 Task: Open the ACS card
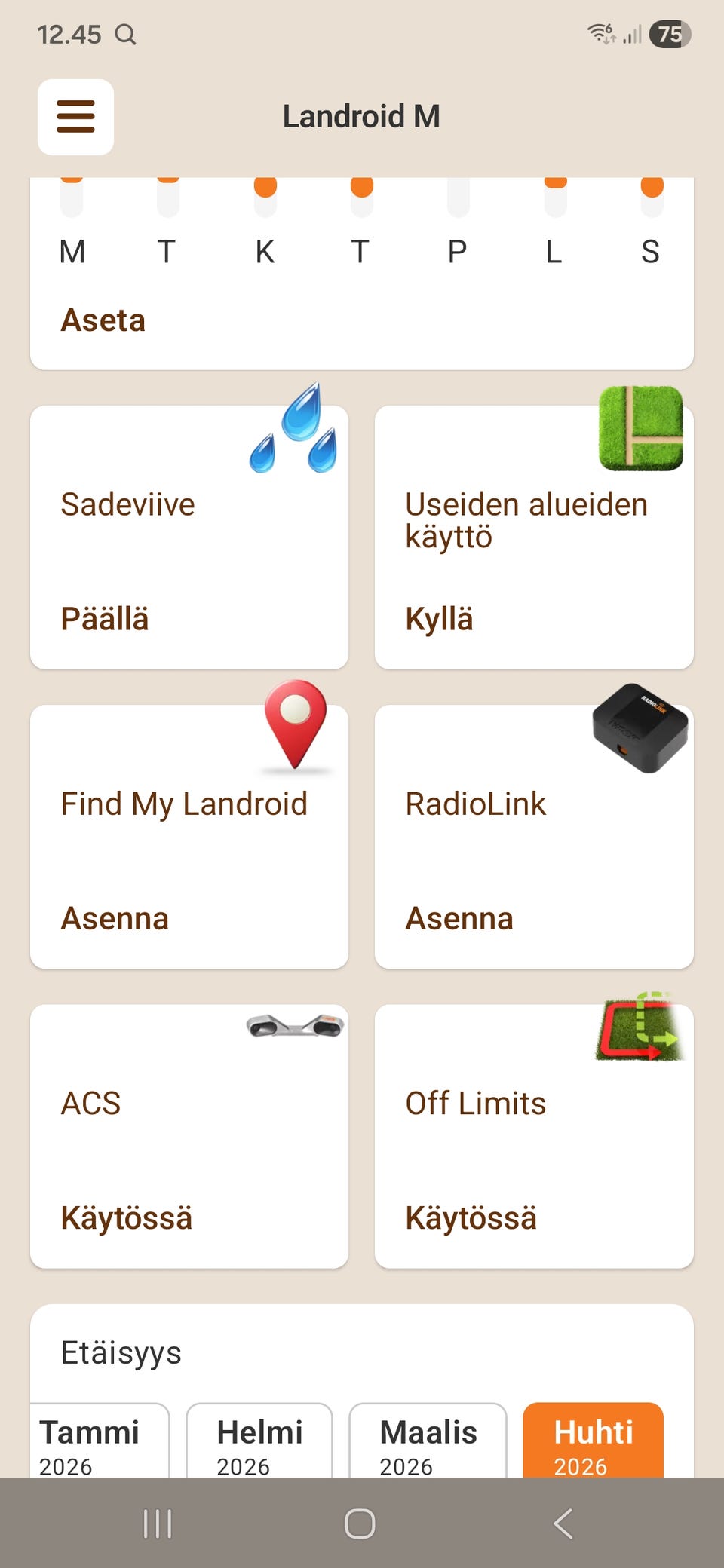point(189,1135)
